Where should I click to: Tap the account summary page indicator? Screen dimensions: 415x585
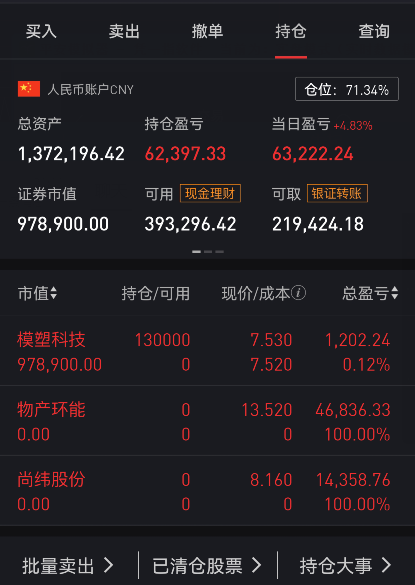[x=208, y=251]
